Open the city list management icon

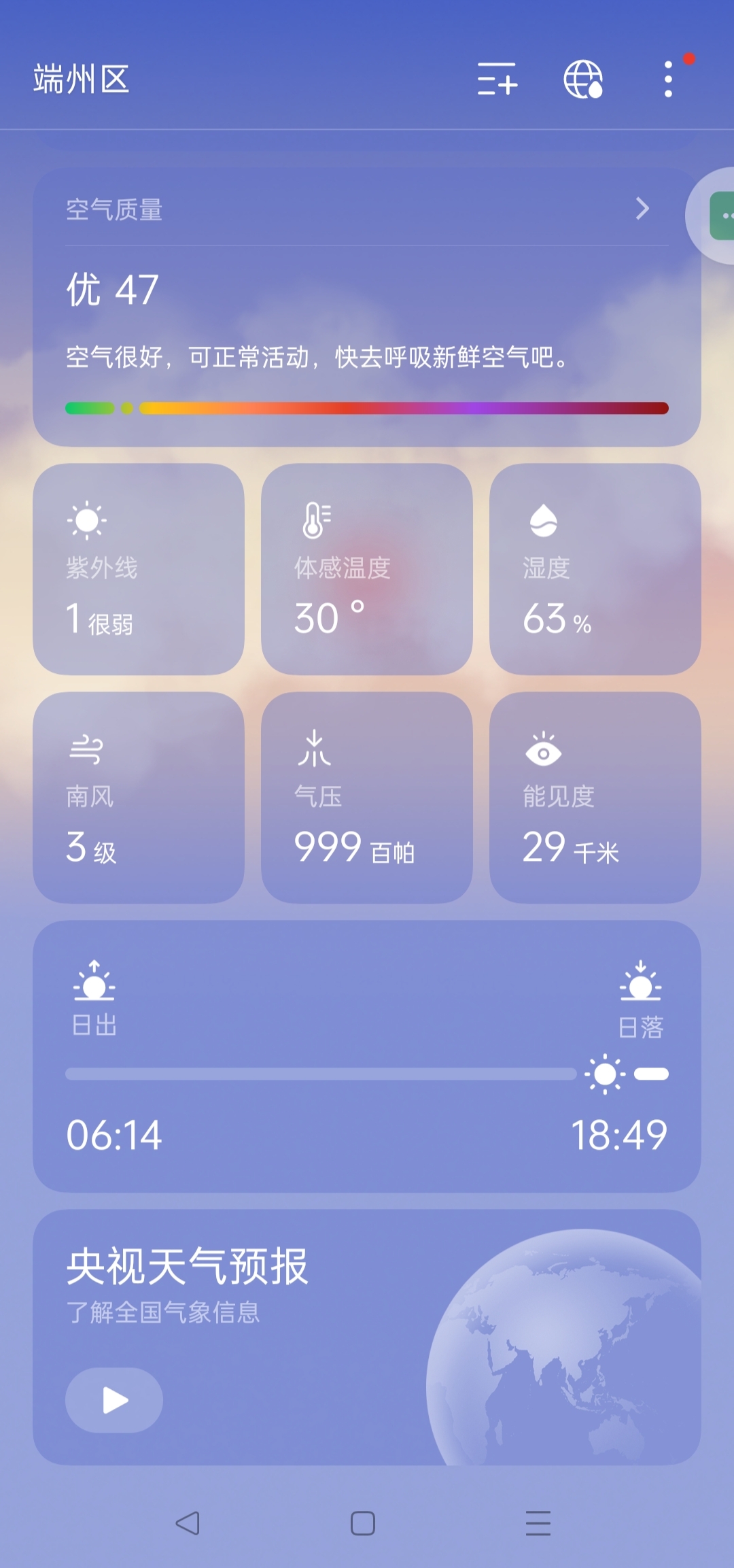497,79
